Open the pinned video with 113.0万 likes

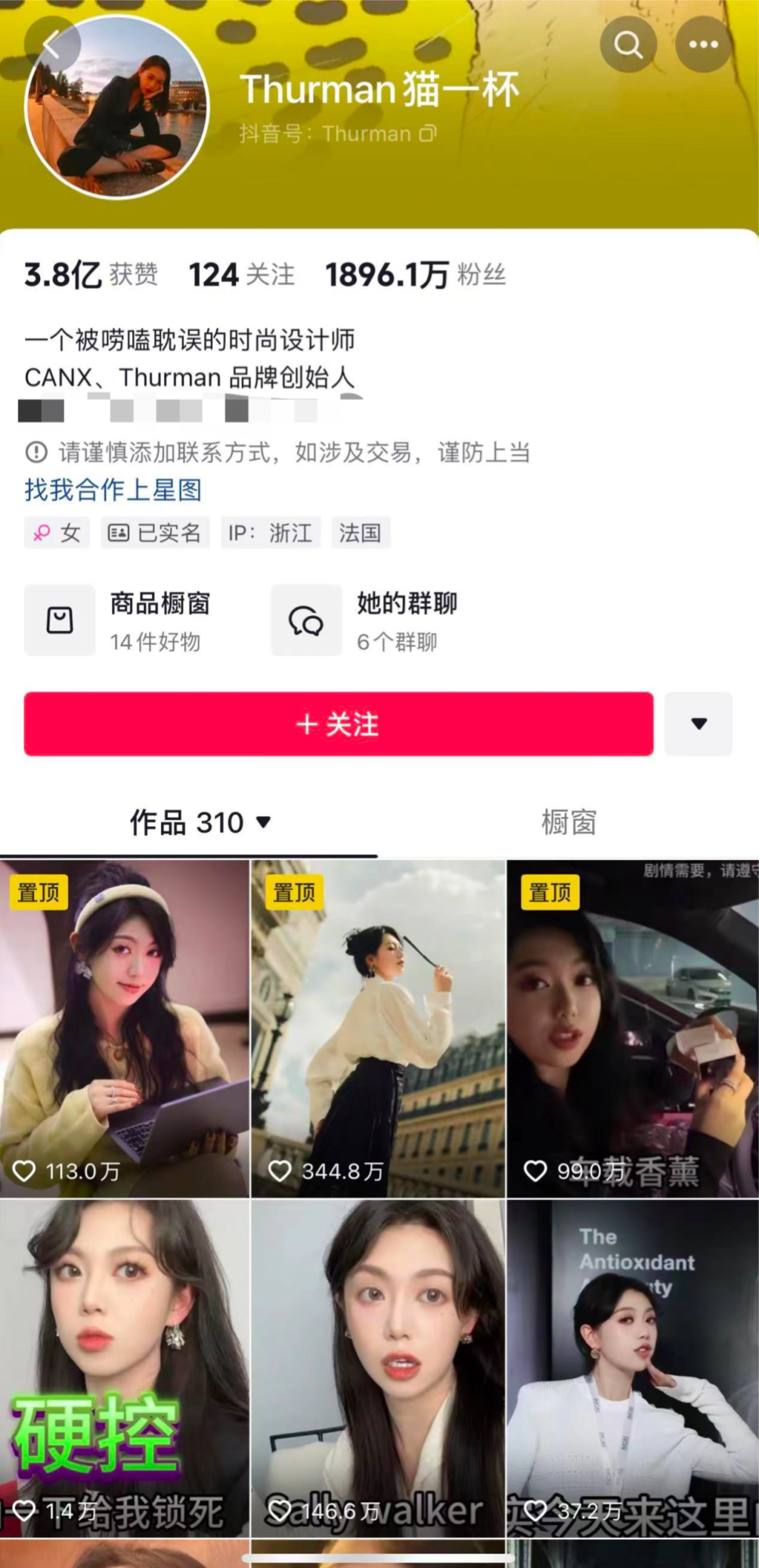(125, 1028)
